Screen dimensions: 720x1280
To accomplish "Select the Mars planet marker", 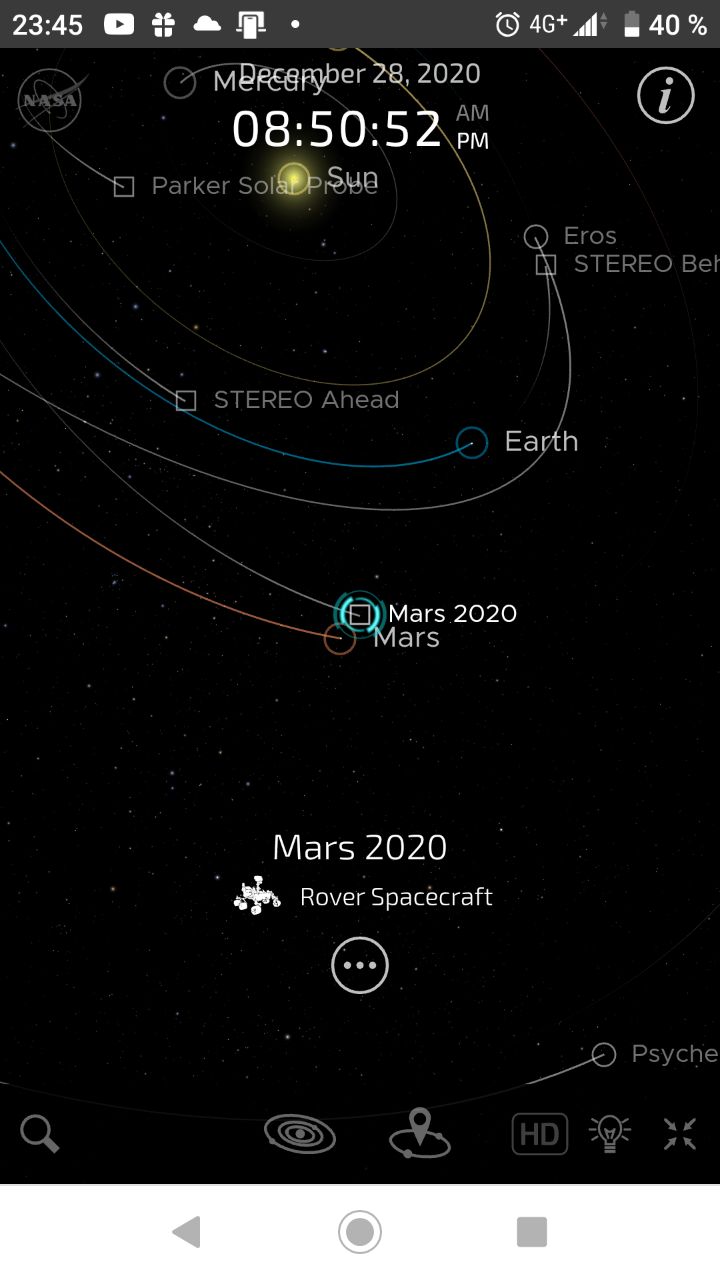I will pos(340,640).
